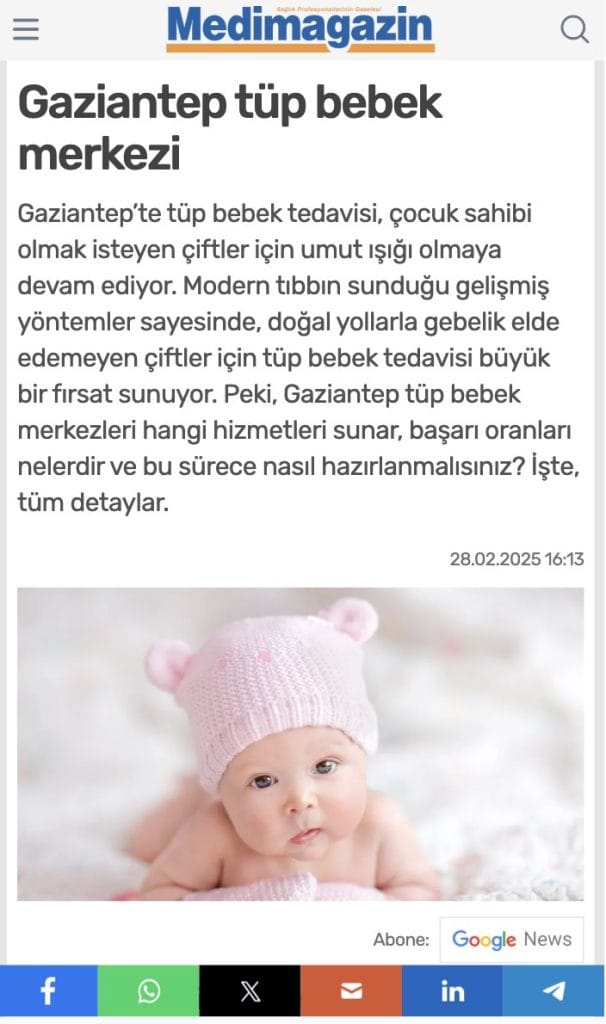Go to Medimagazin homepage via logo
The width and height of the screenshot is (606, 1024).
click(300, 29)
